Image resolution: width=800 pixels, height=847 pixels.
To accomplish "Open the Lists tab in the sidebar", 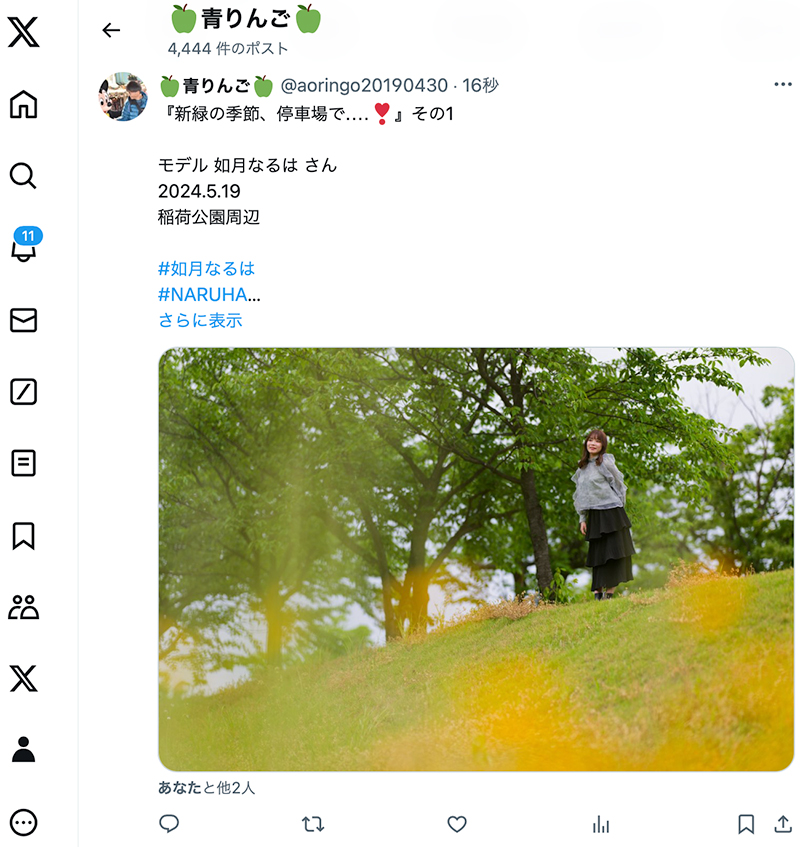I will (x=23, y=463).
